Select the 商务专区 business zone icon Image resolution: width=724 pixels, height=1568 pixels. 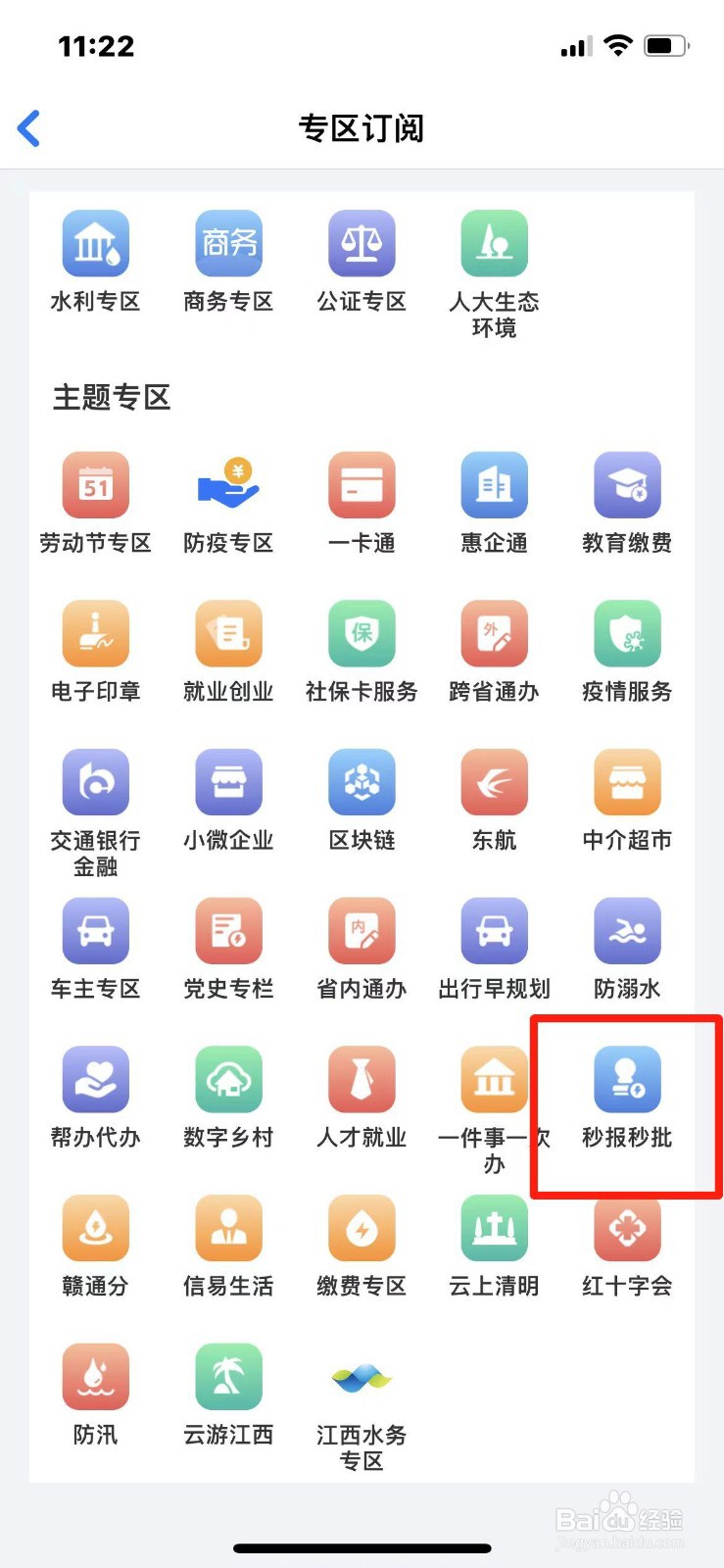click(227, 243)
